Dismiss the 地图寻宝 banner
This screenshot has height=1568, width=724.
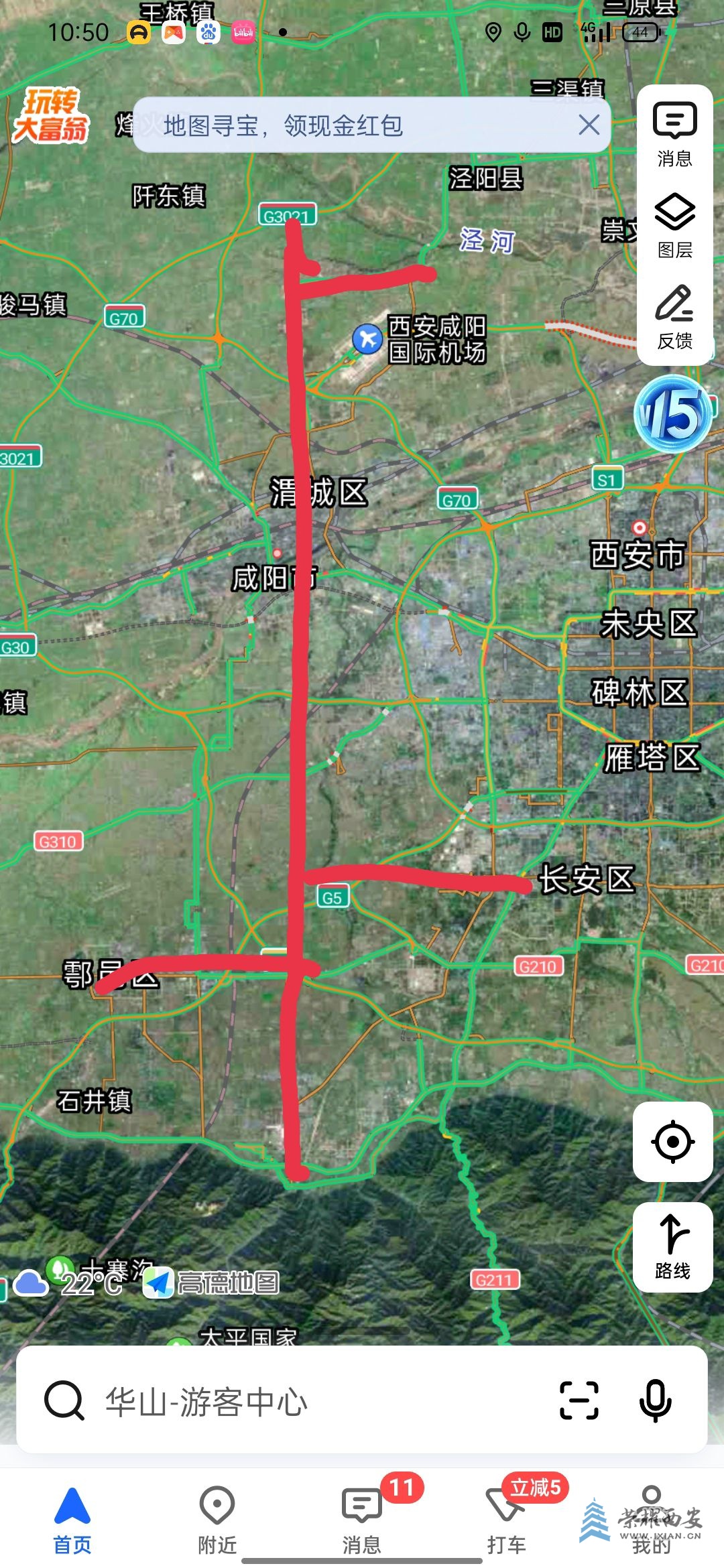[589, 125]
